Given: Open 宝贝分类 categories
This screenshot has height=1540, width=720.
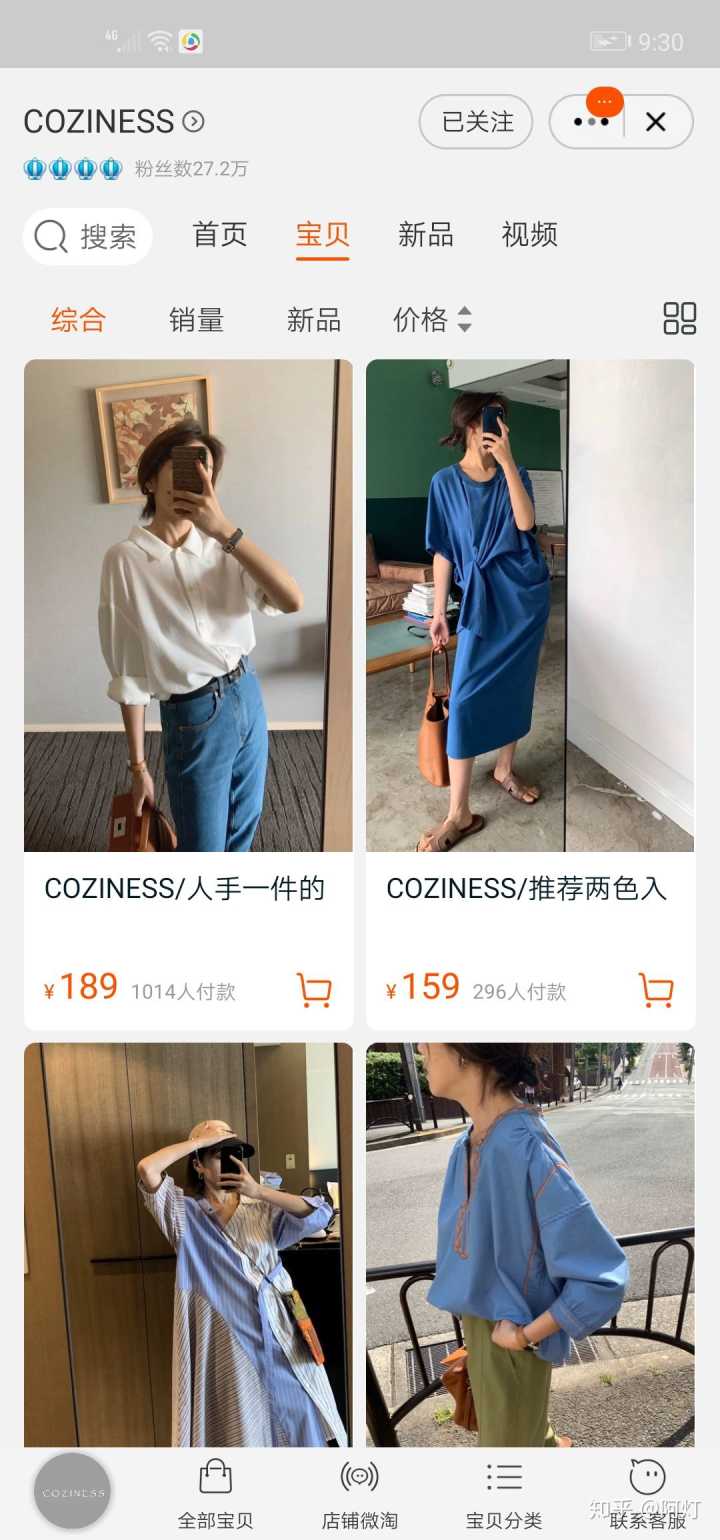Looking at the screenshot, I should pos(504,1493).
